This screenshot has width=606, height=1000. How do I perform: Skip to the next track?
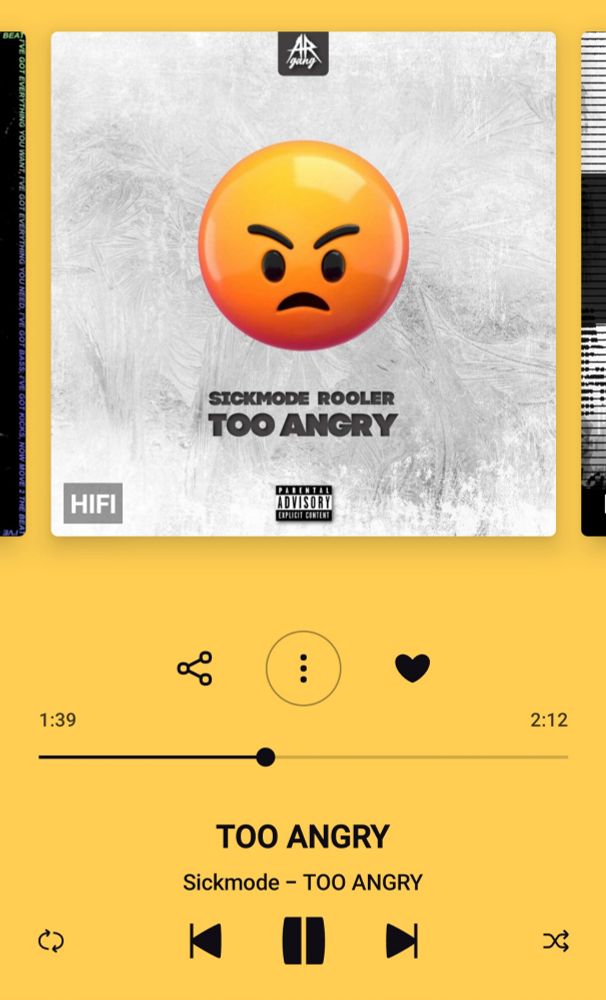click(401, 941)
